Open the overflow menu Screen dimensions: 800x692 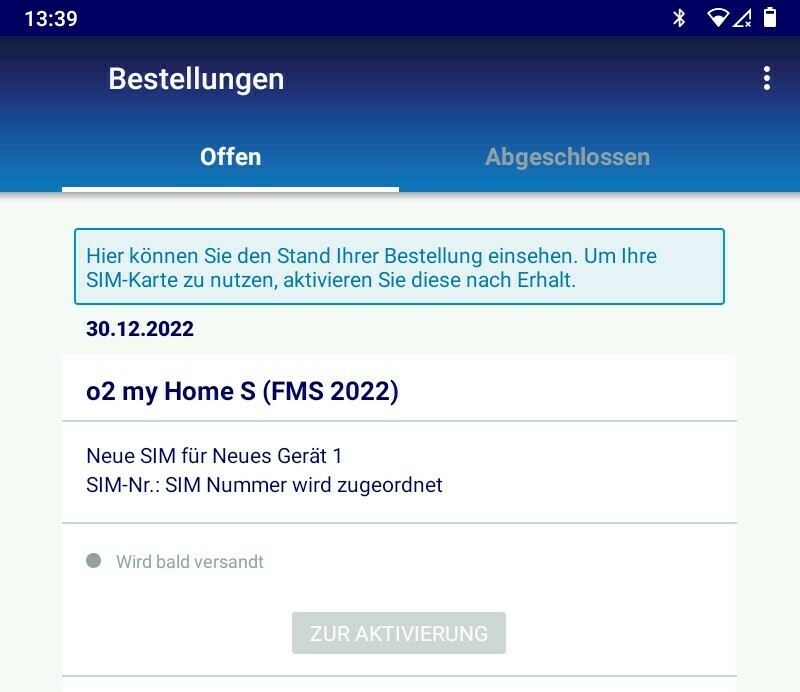pos(766,79)
